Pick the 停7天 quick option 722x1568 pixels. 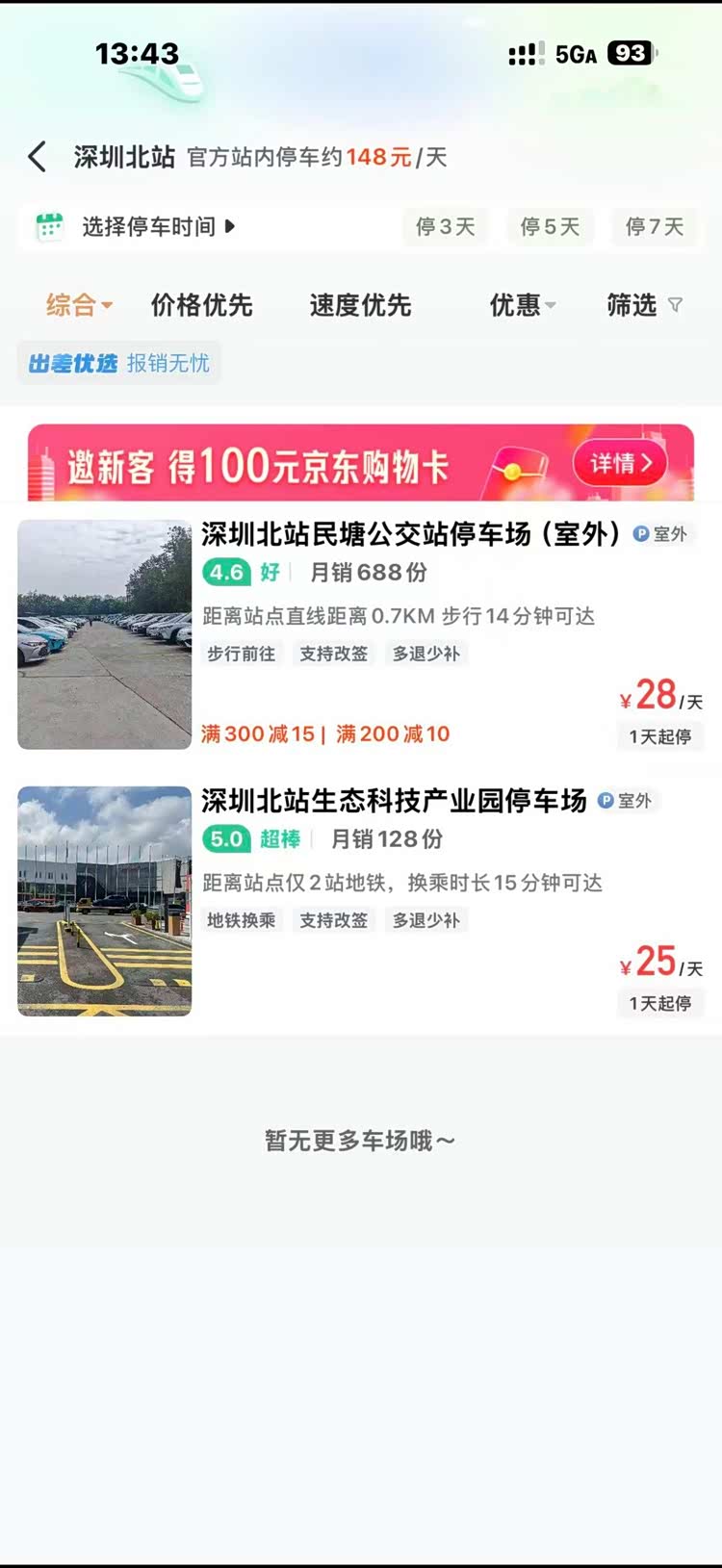tap(655, 227)
